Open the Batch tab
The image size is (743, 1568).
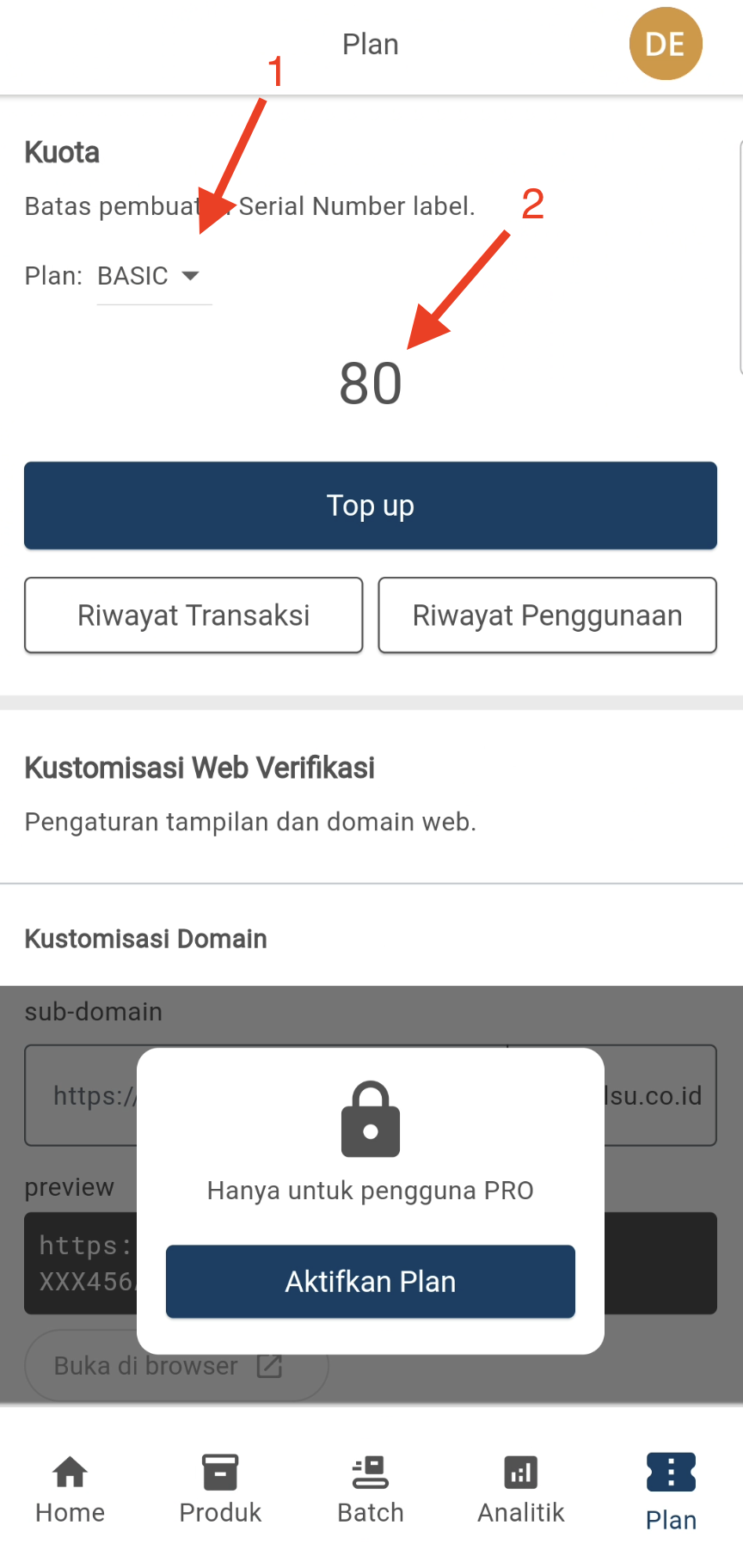(x=371, y=1488)
